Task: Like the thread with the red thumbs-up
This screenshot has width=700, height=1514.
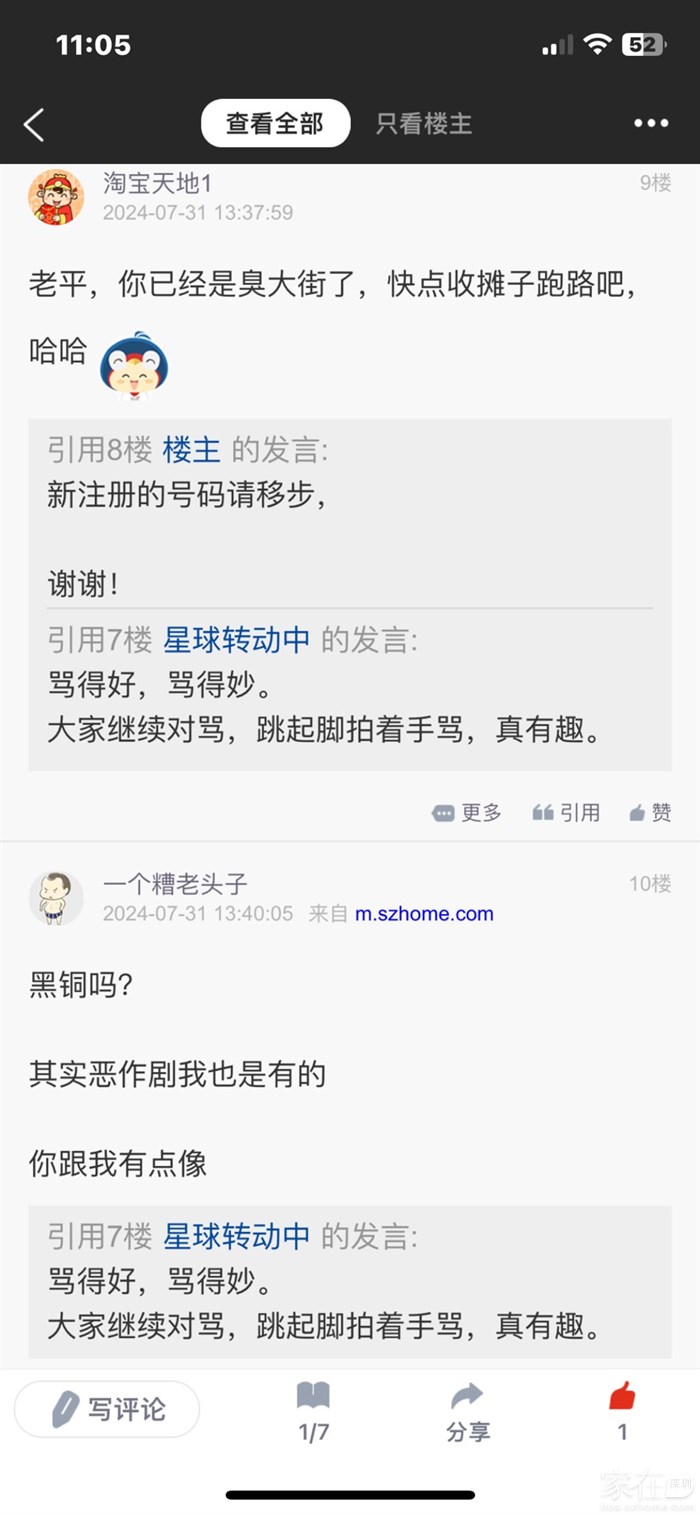Action: click(x=622, y=1409)
